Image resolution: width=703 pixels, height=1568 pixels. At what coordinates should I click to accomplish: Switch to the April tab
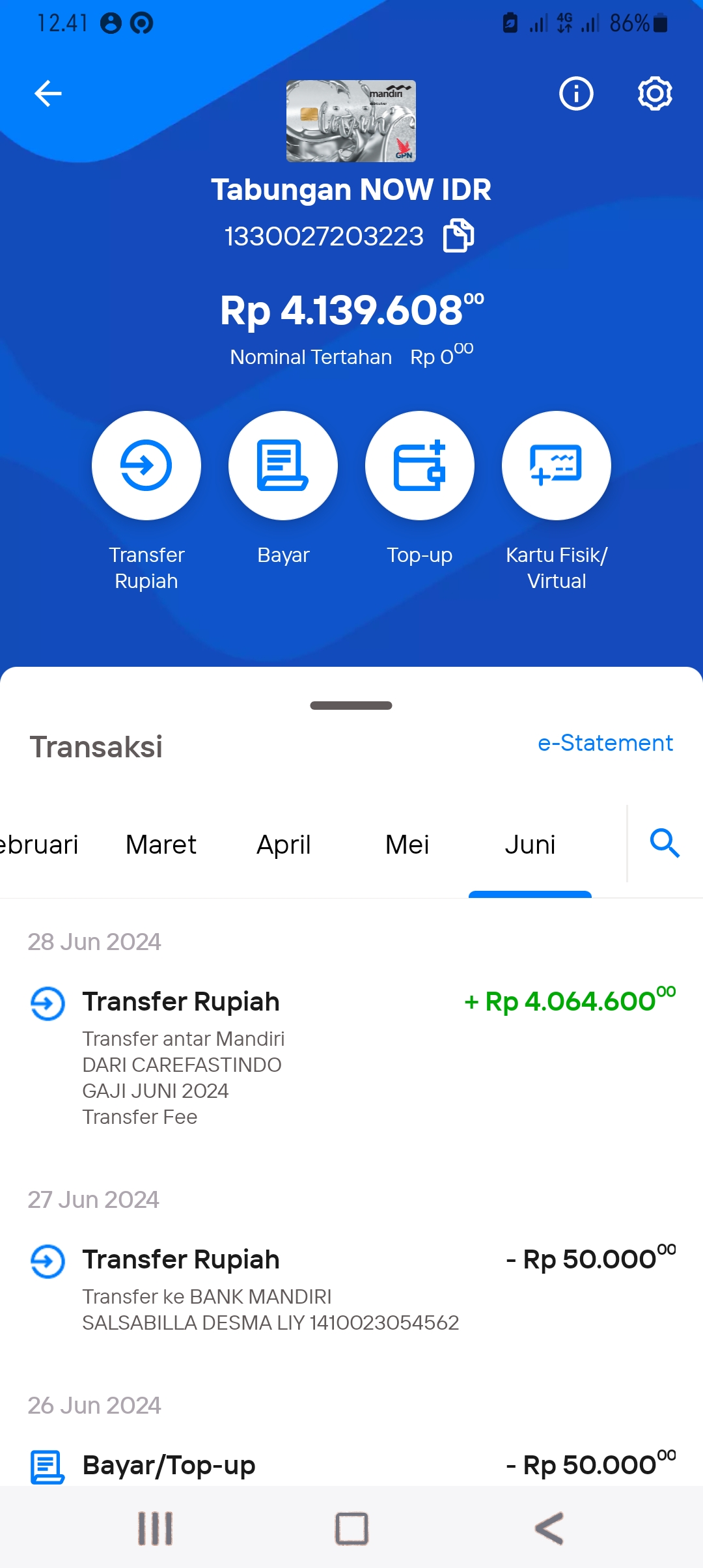pyautogui.click(x=284, y=845)
